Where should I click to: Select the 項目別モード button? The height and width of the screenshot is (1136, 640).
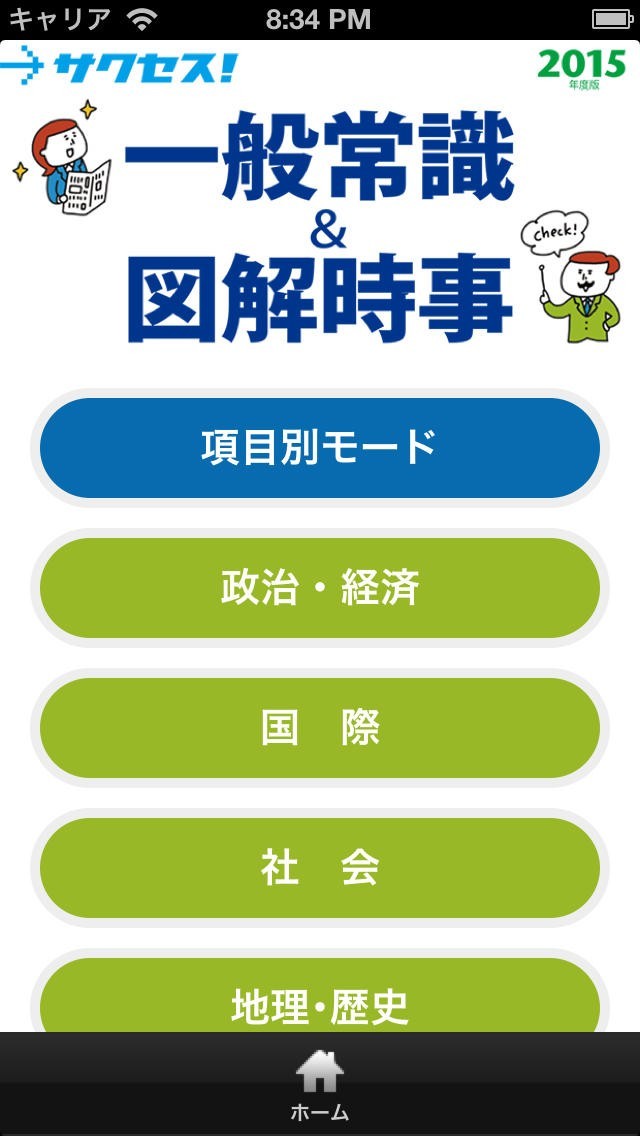tap(320, 448)
